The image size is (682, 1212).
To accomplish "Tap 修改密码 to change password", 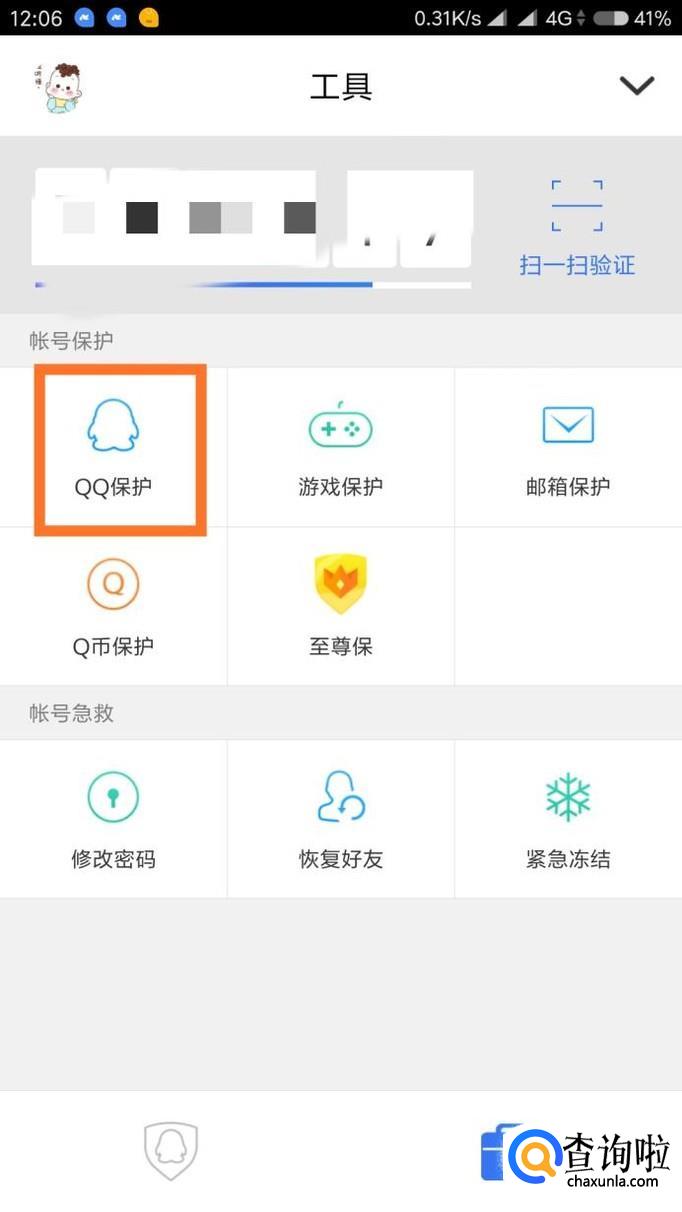I will point(113,820).
